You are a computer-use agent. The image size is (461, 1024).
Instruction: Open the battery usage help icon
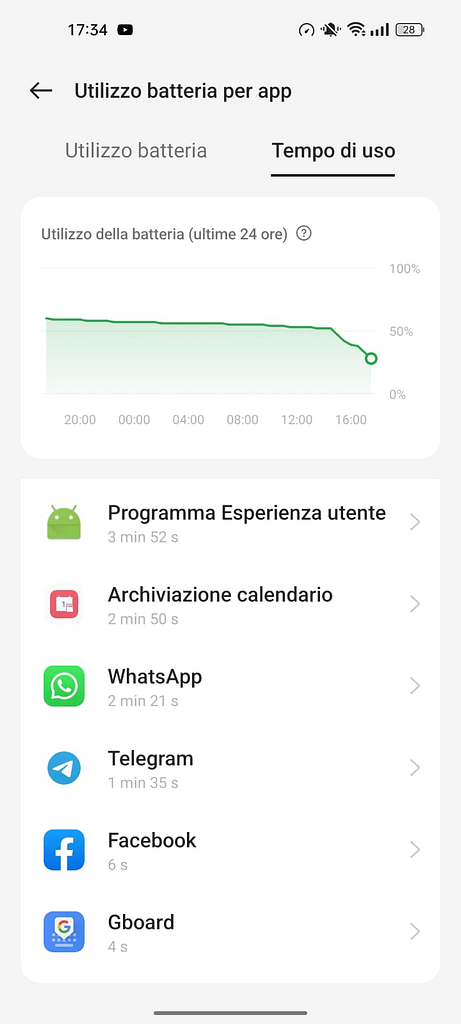pyautogui.click(x=304, y=233)
